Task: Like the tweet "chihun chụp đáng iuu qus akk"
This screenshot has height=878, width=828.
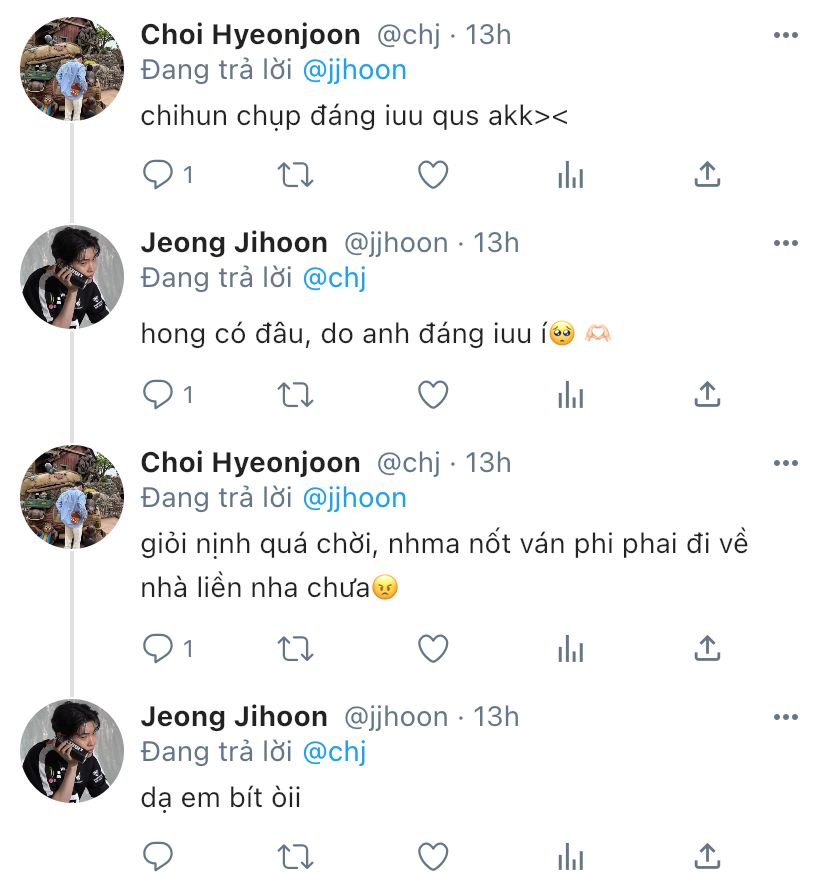Action: point(432,176)
